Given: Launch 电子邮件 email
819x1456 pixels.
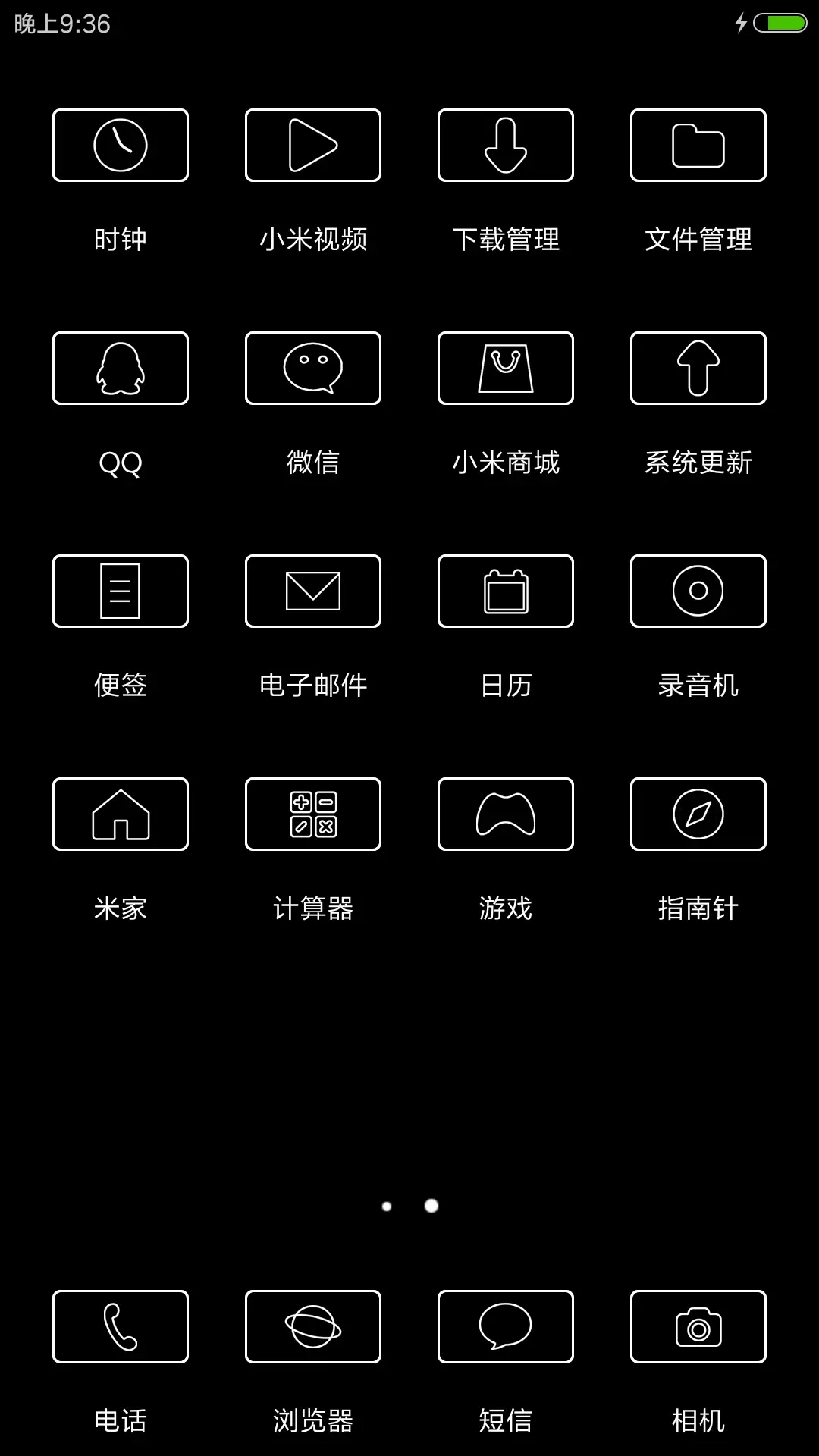Looking at the screenshot, I should tap(313, 591).
